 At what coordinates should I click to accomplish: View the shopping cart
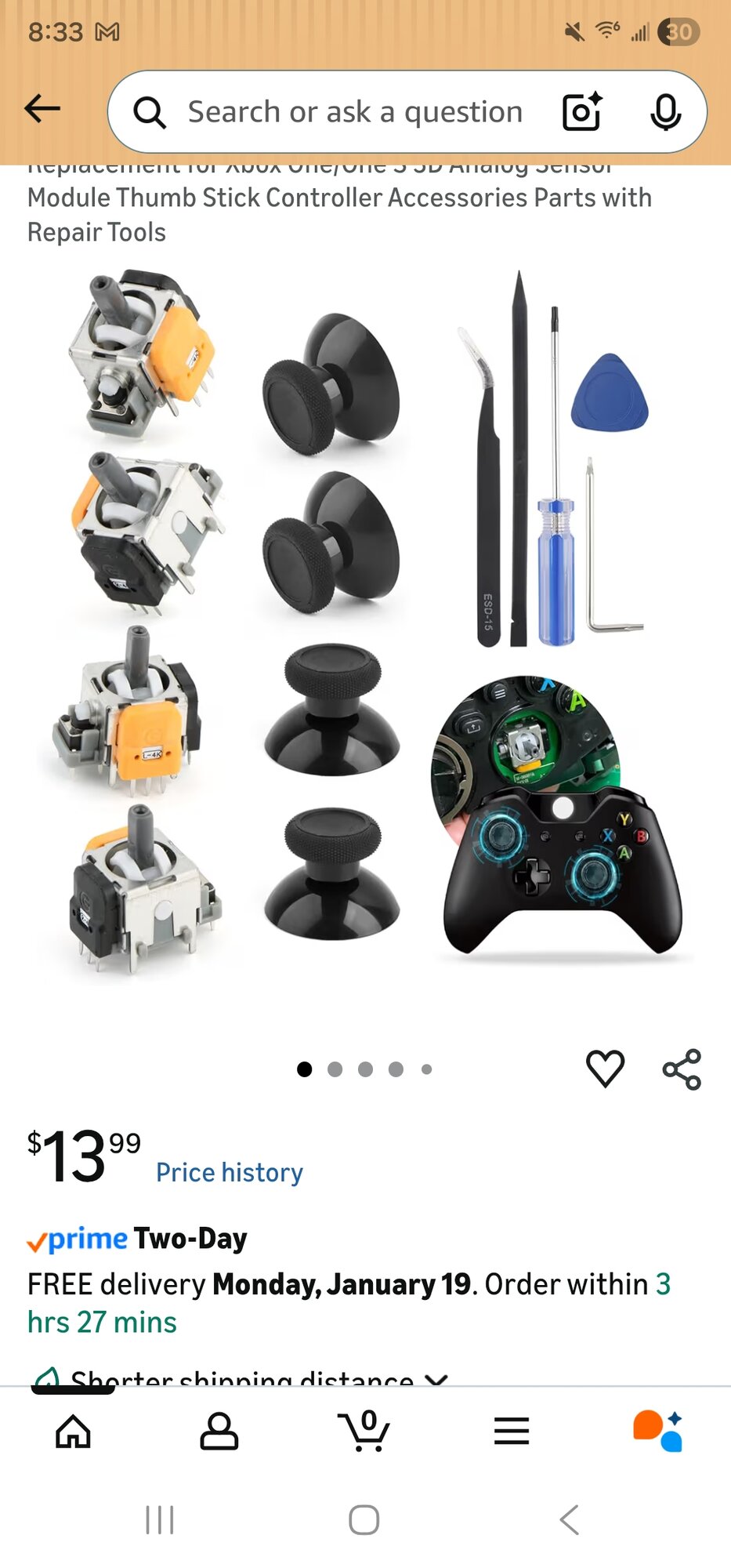(x=364, y=1431)
